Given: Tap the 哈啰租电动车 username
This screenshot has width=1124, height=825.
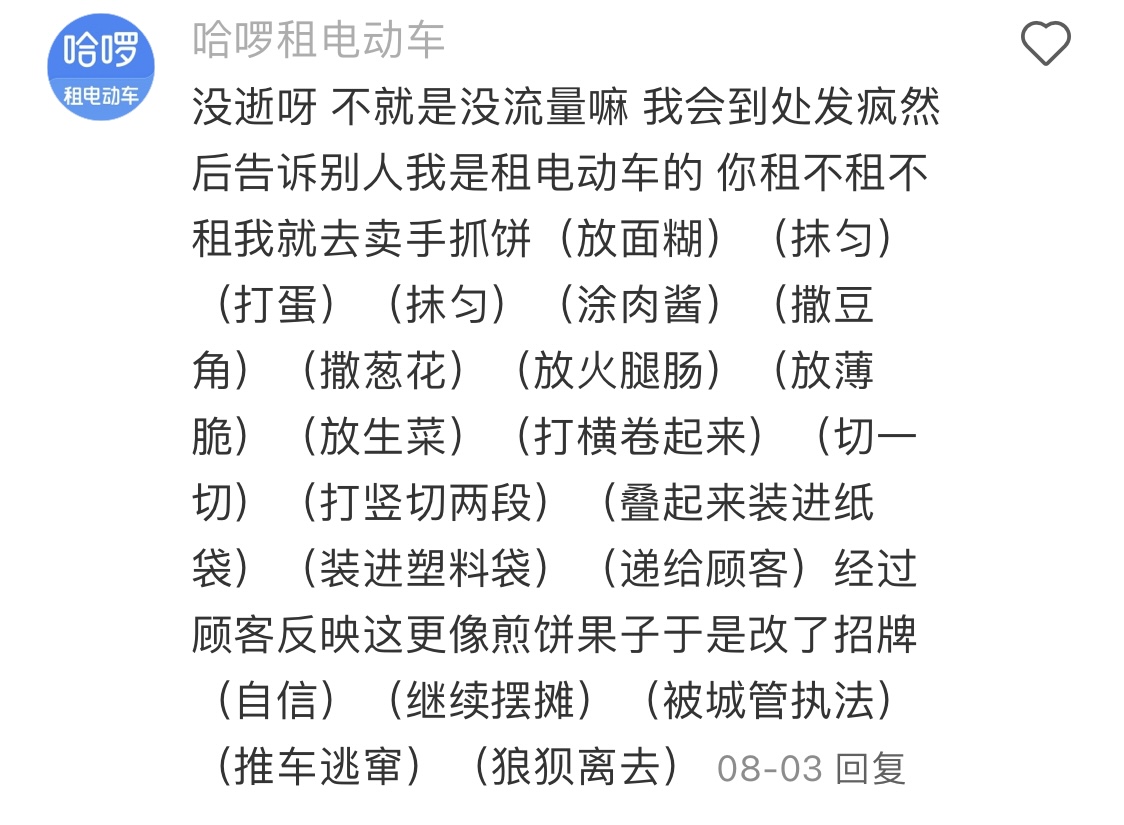Looking at the screenshot, I should click(318, 40).
